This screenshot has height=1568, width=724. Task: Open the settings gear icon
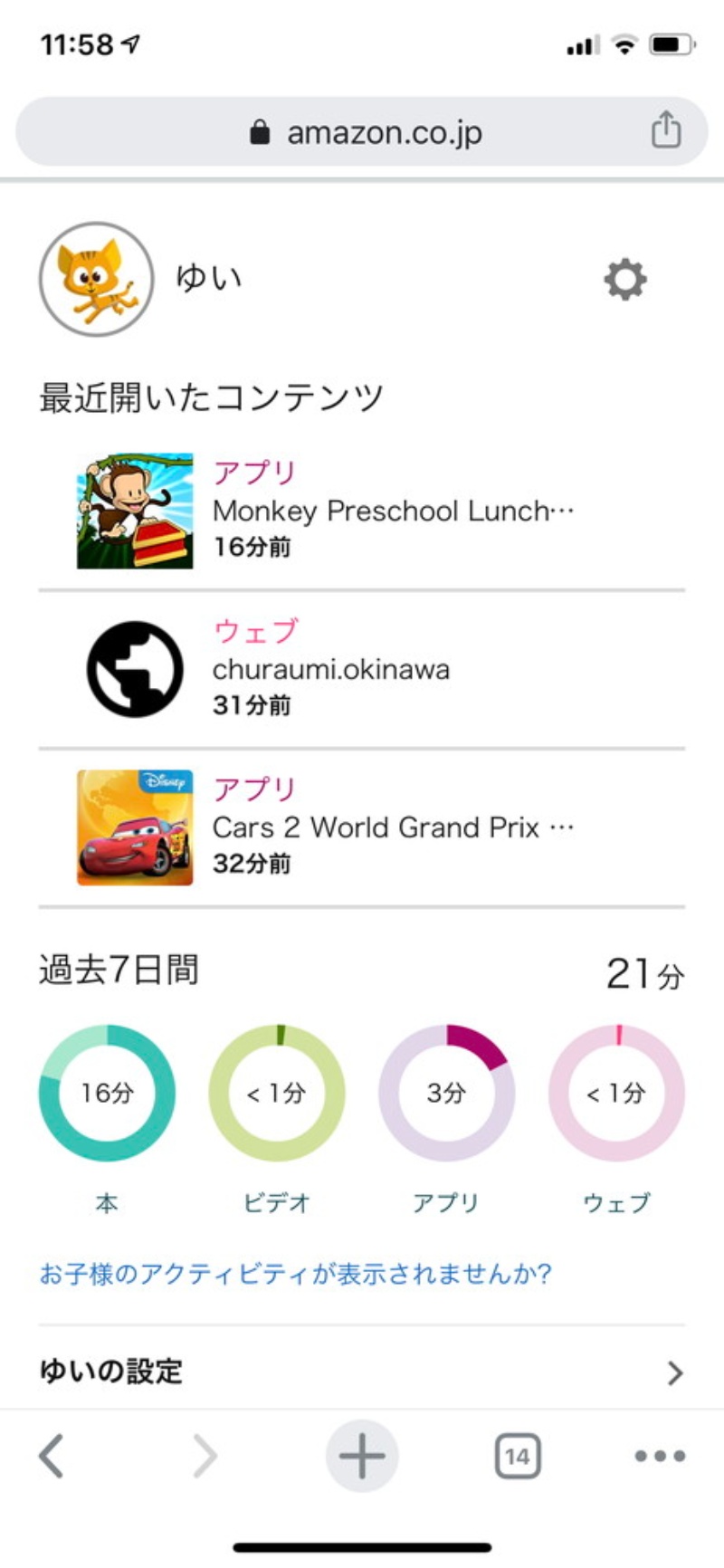tap(624, 279)
